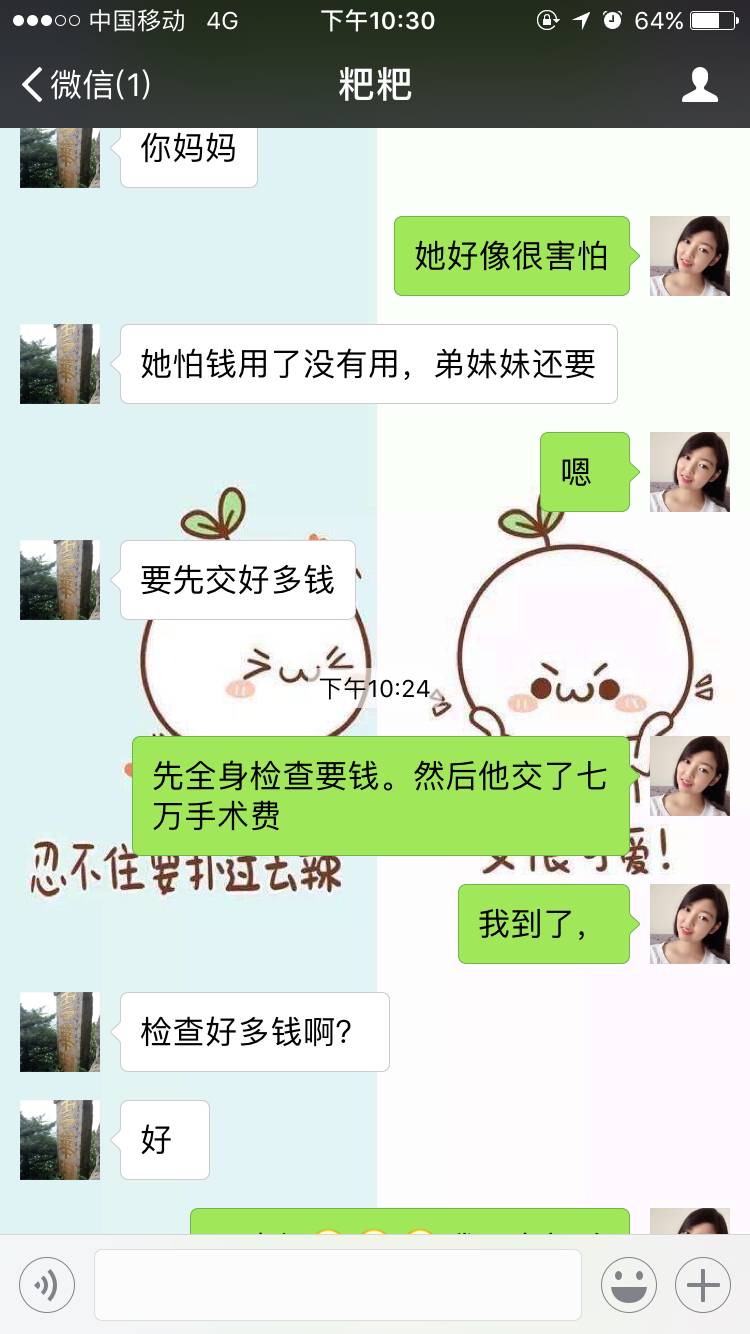Screen dimensions: 750x1334
Task: Open the plus attachments menu
Action: click(703, 1285)
